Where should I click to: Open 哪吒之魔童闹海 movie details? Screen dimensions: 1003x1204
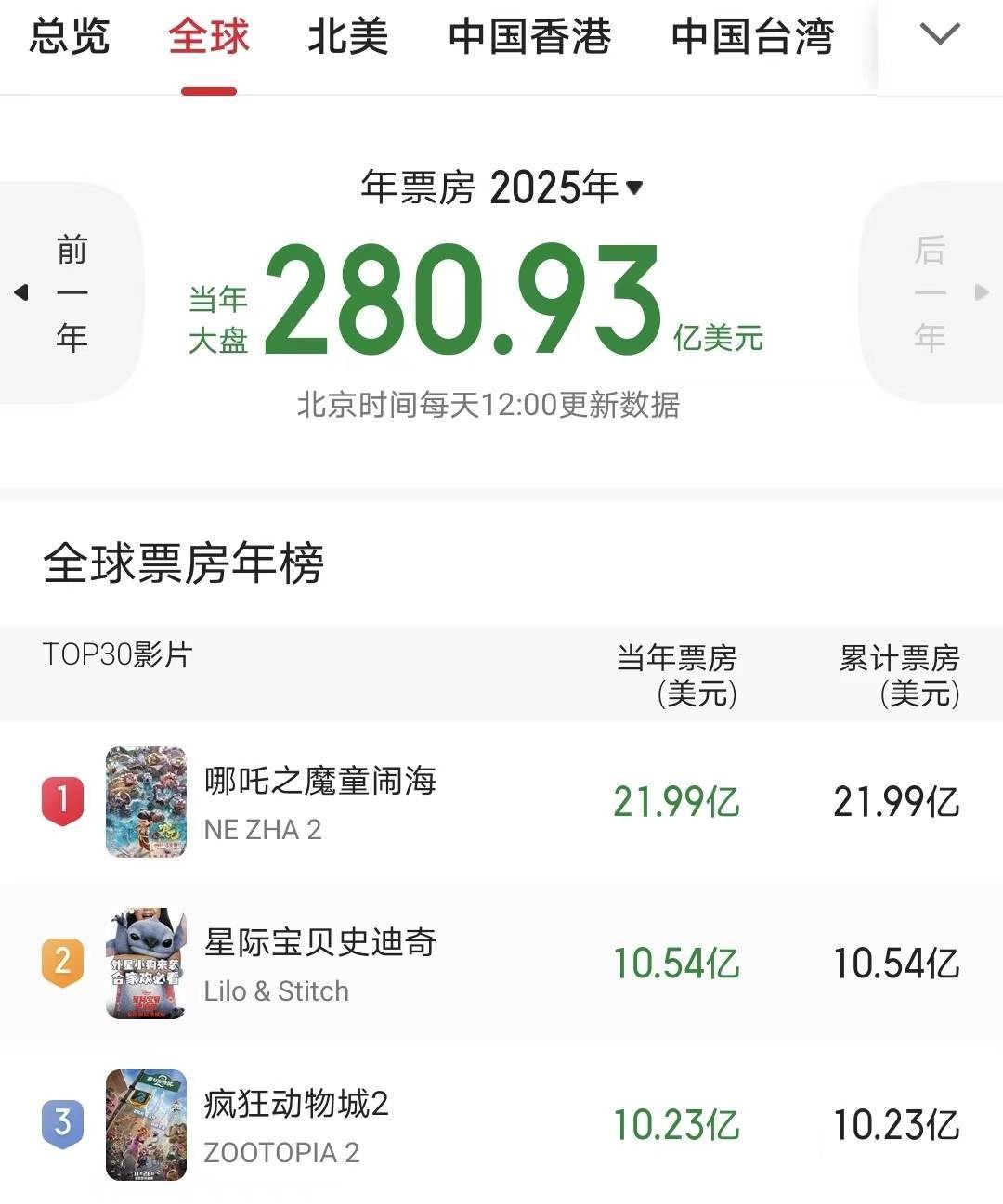tap(320, 801)
